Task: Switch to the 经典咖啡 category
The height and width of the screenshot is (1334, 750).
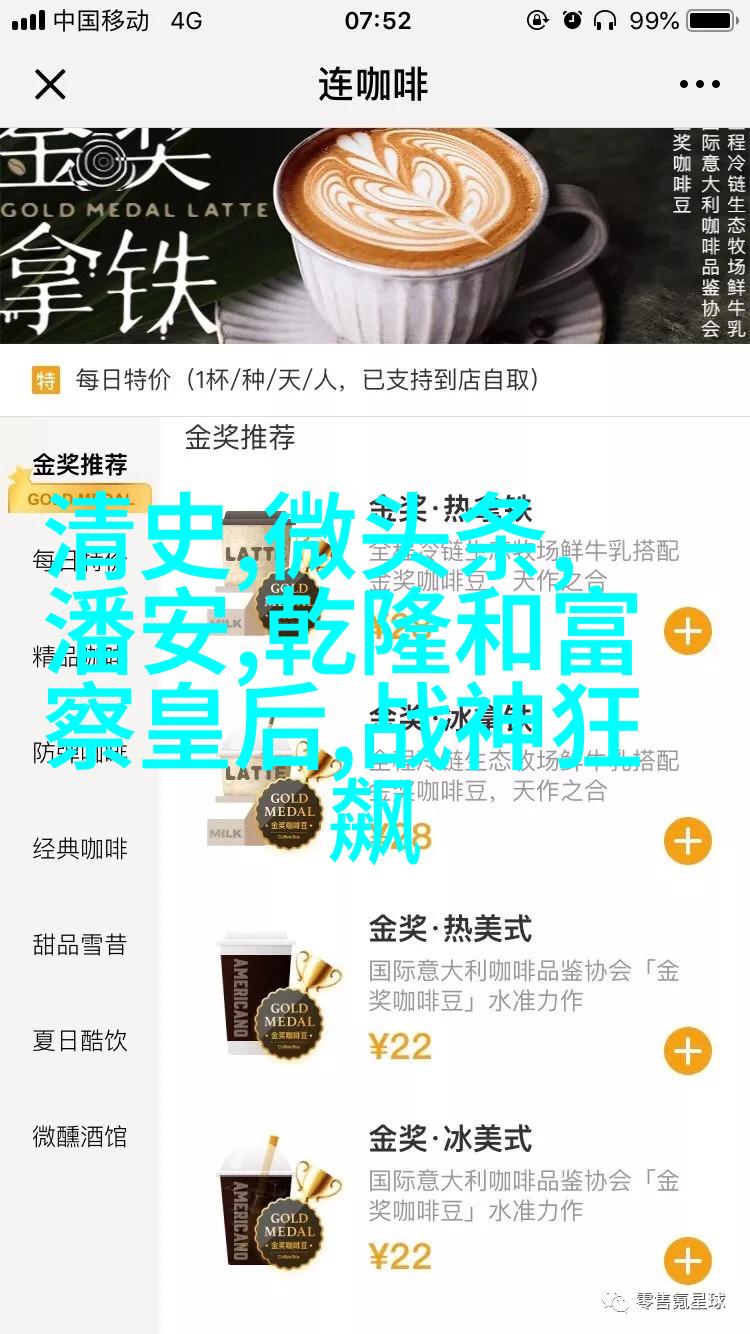Action: [80, 849]
